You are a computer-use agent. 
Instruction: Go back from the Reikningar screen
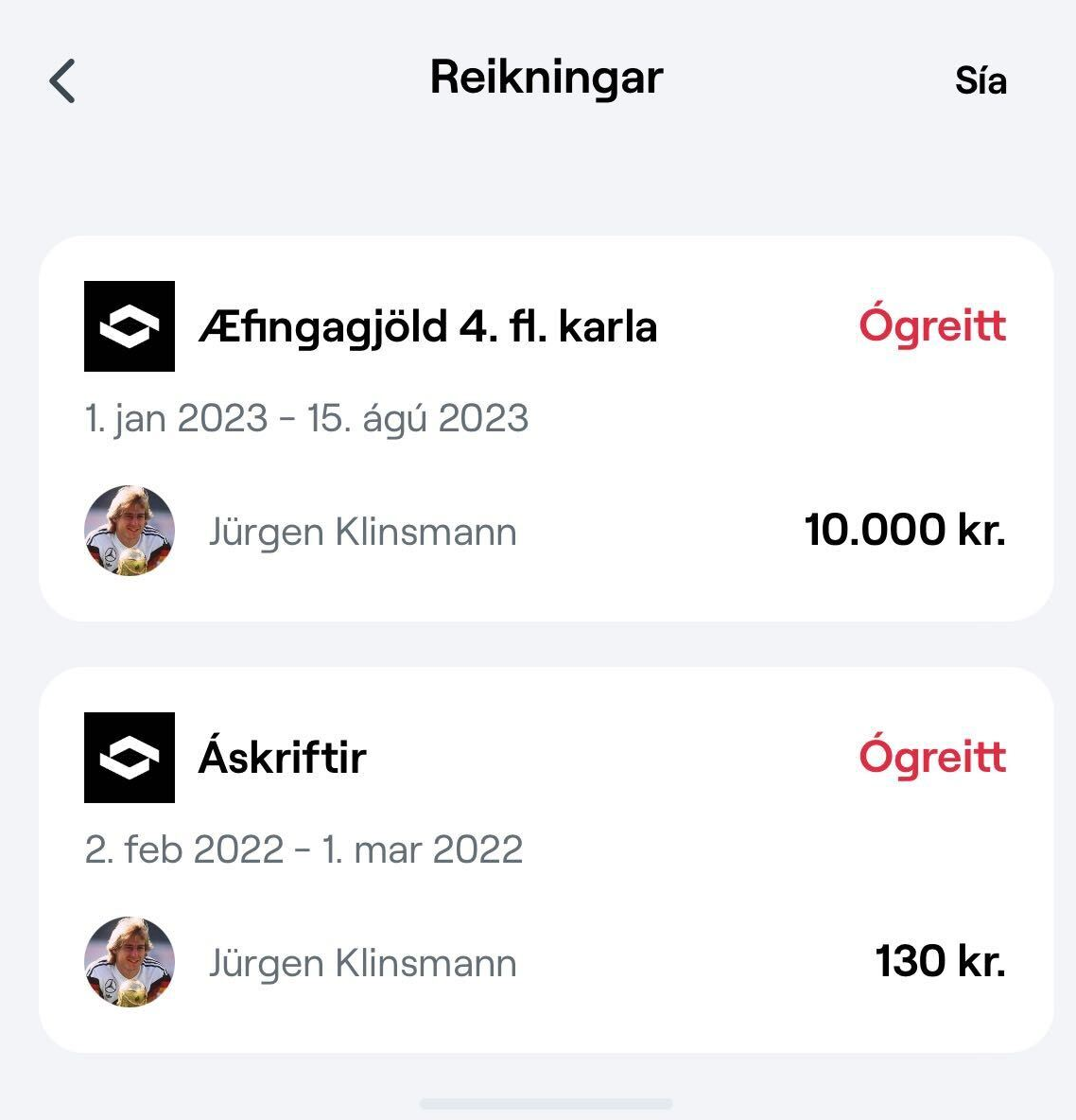click(x=62, y=80)
